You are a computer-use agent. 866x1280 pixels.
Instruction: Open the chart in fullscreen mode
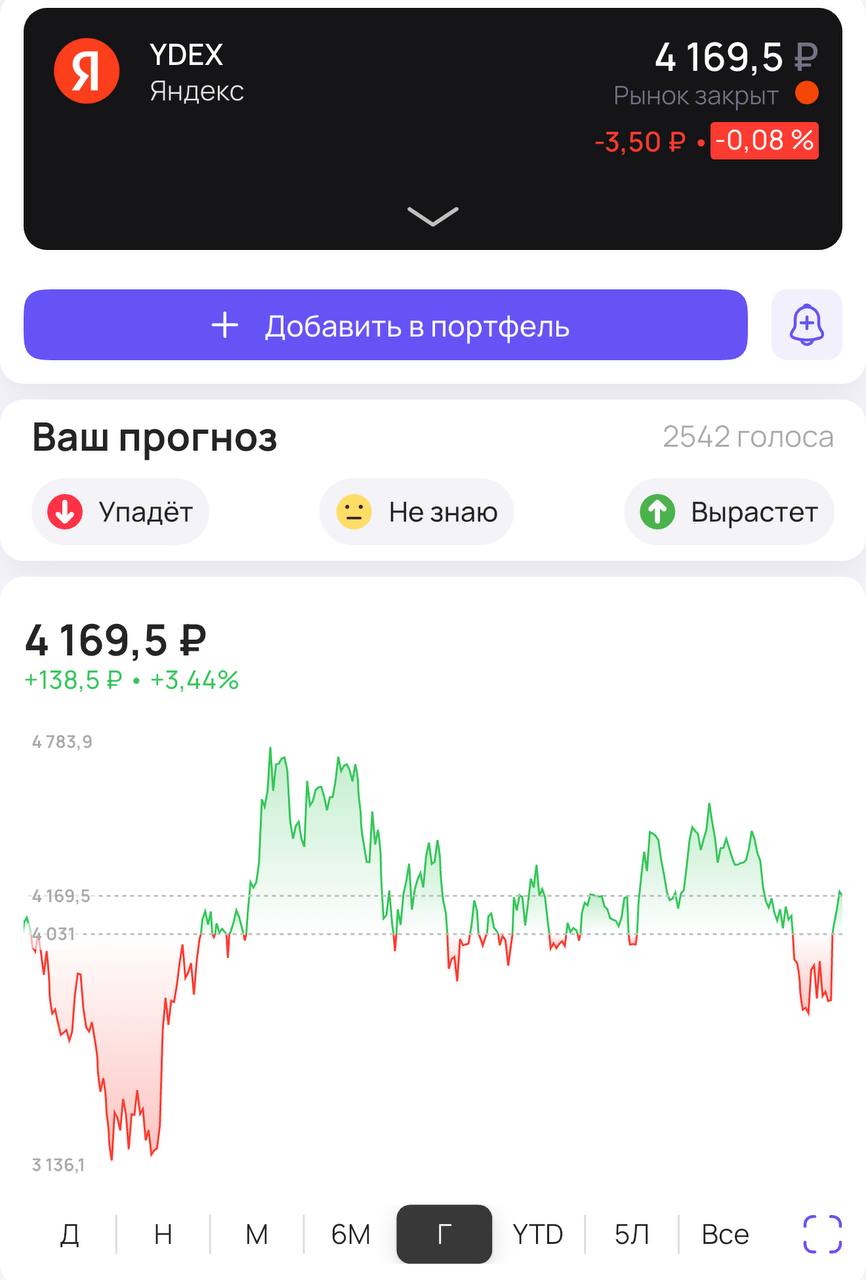[x=823, y=1234]
